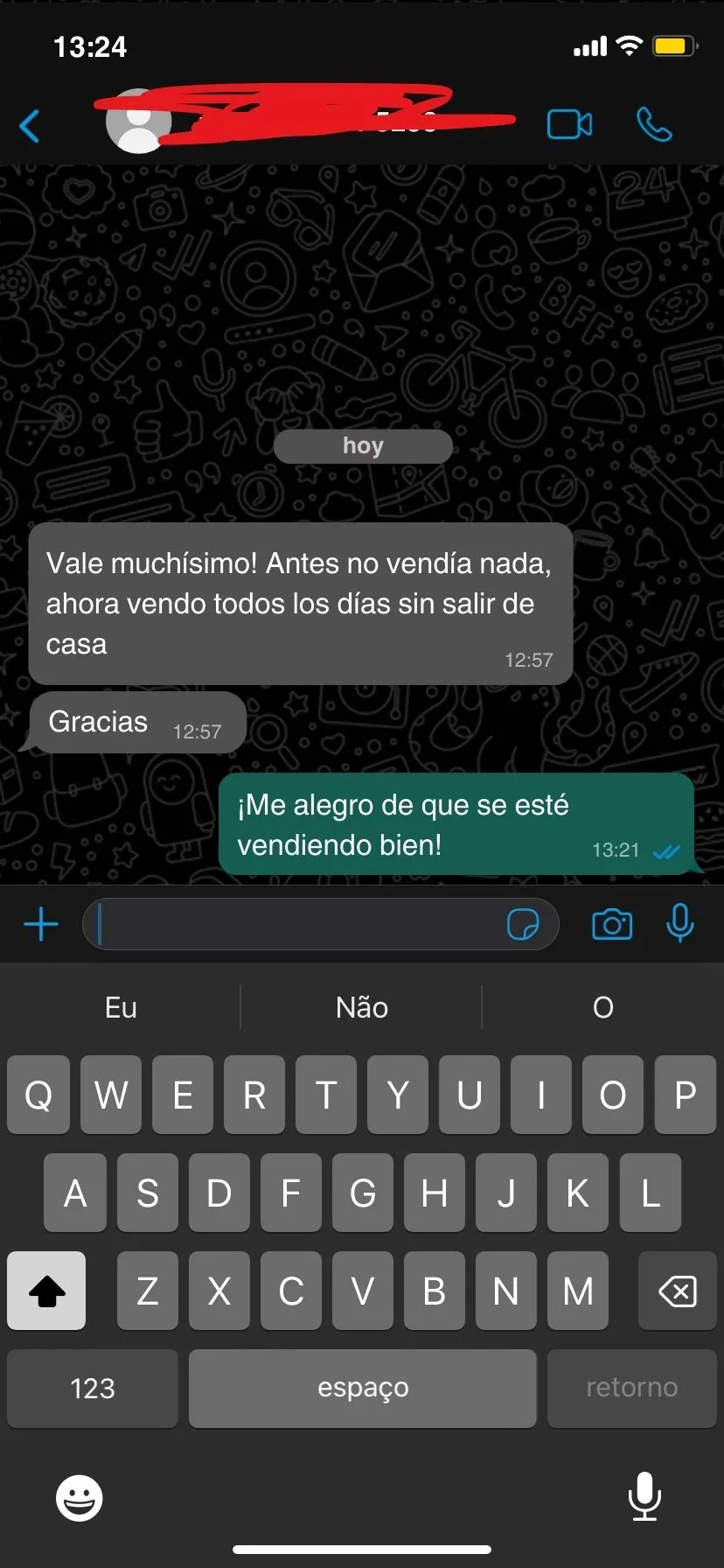This screenshot has width=724, height=1568.
Task: Tap the espaço key
Action: 362,1388
